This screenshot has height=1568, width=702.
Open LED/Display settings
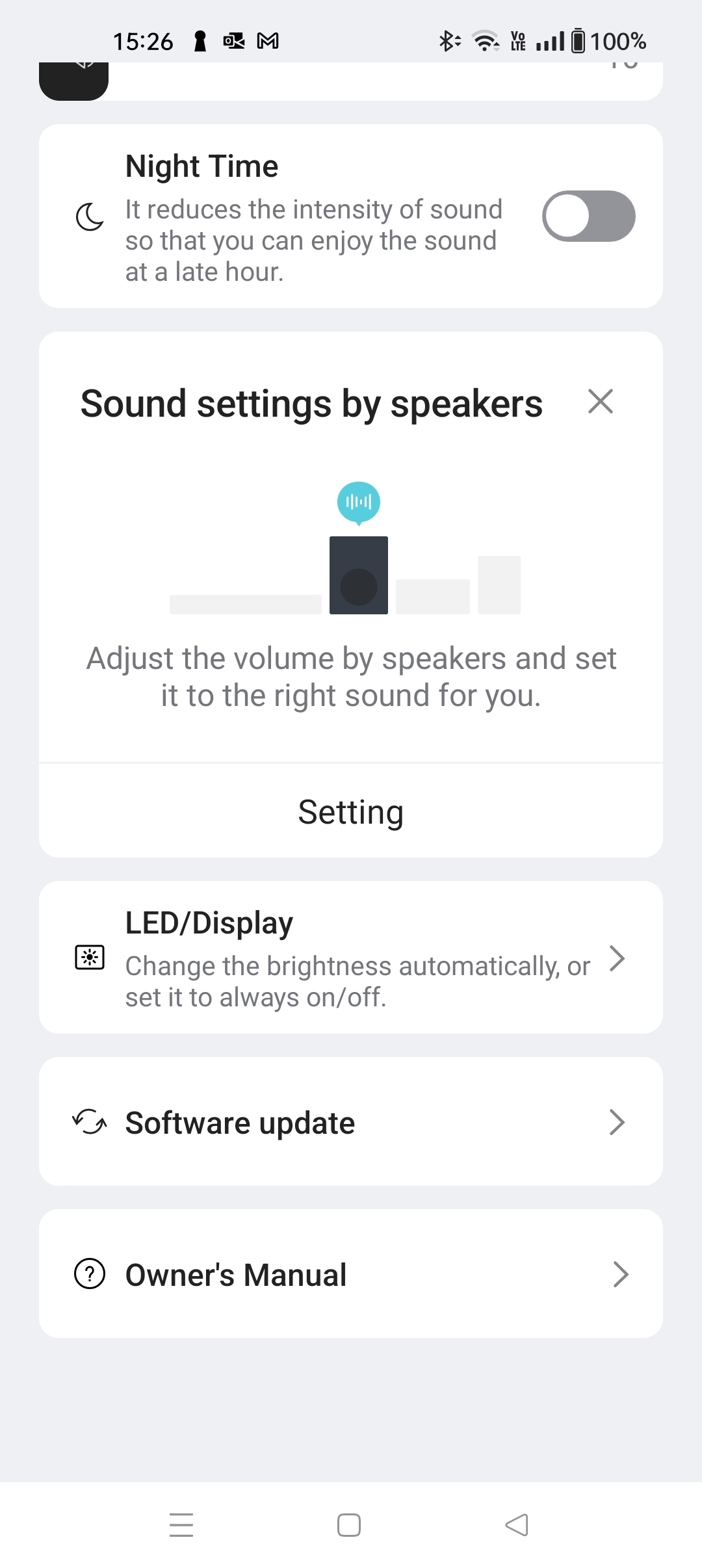[x=351, y=958]
